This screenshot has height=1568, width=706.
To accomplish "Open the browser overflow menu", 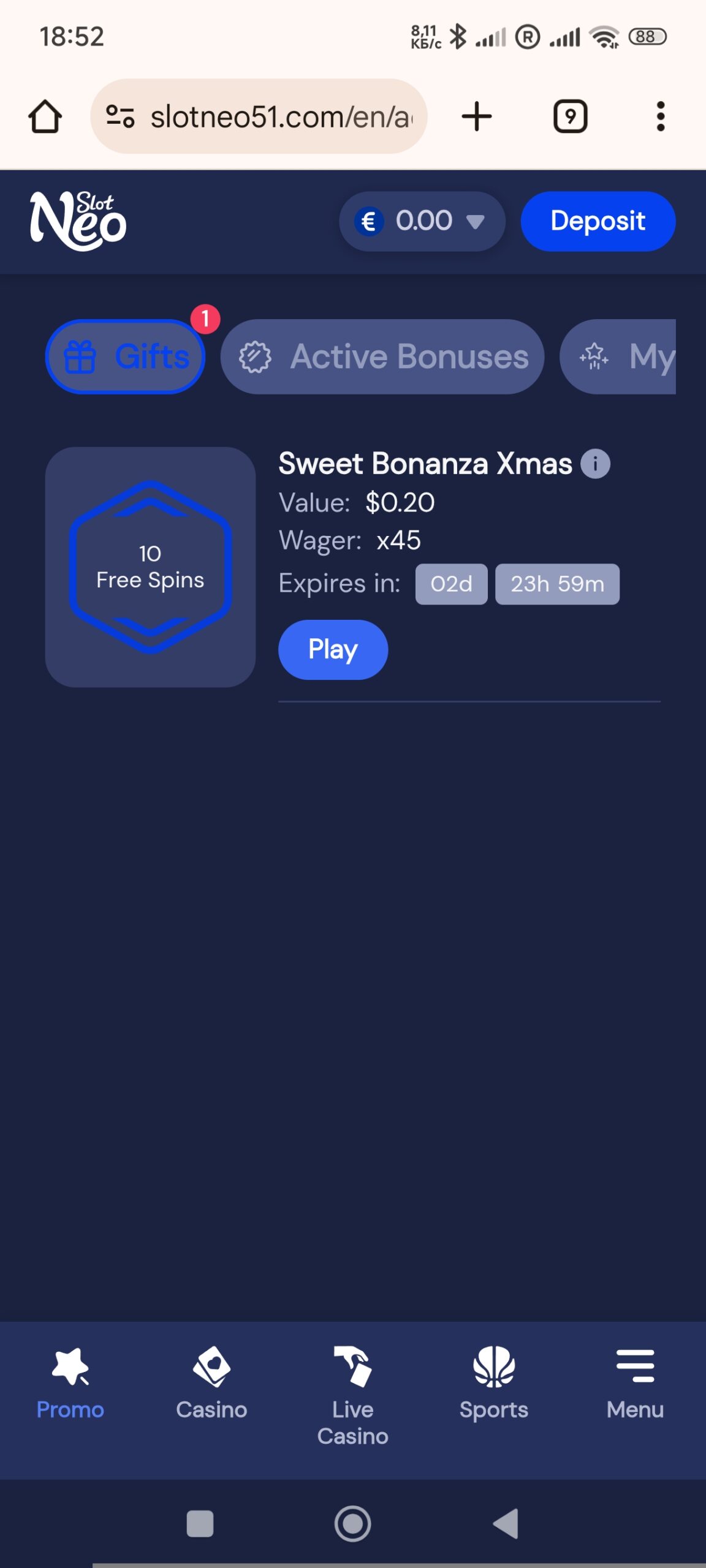I will click(660, 116).
